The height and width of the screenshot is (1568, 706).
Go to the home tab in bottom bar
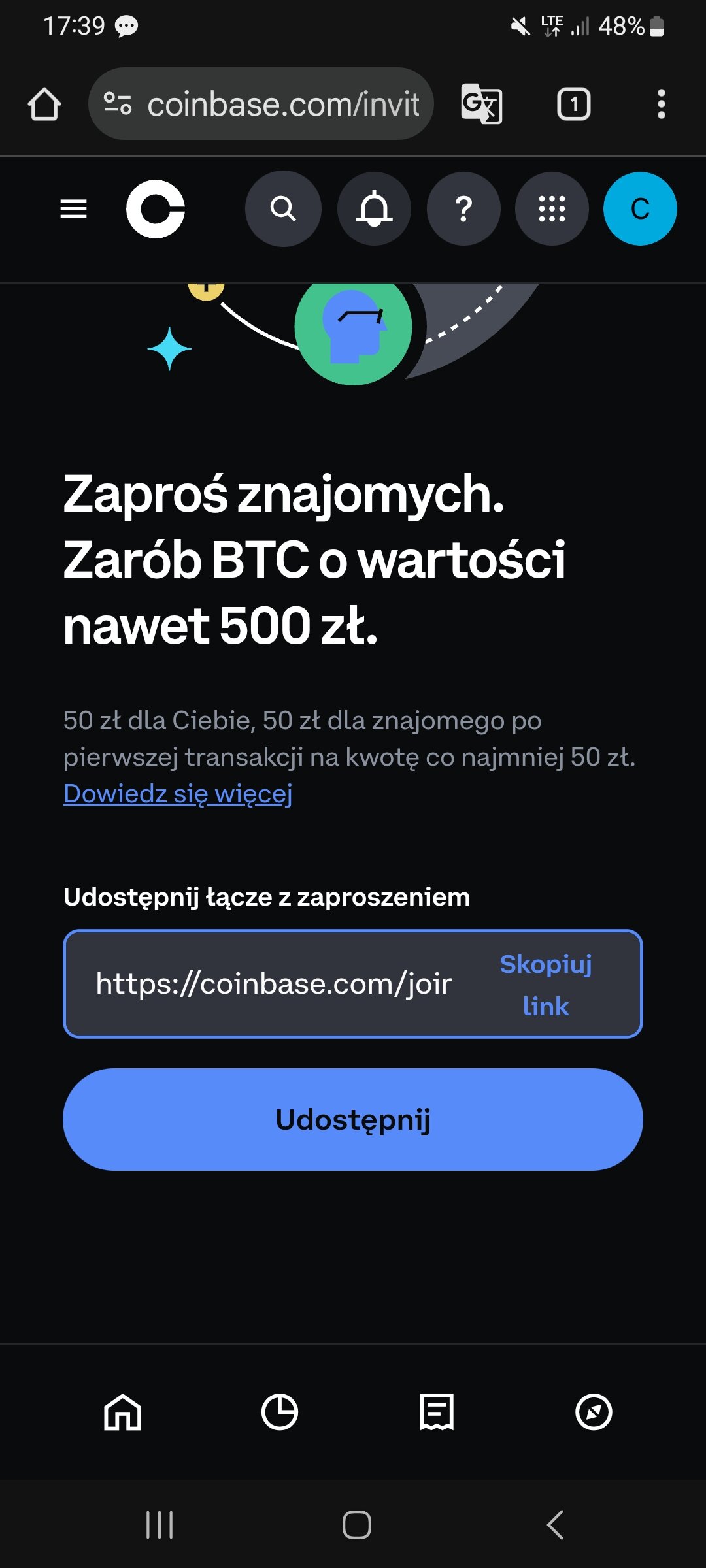tap(123, 1412)
